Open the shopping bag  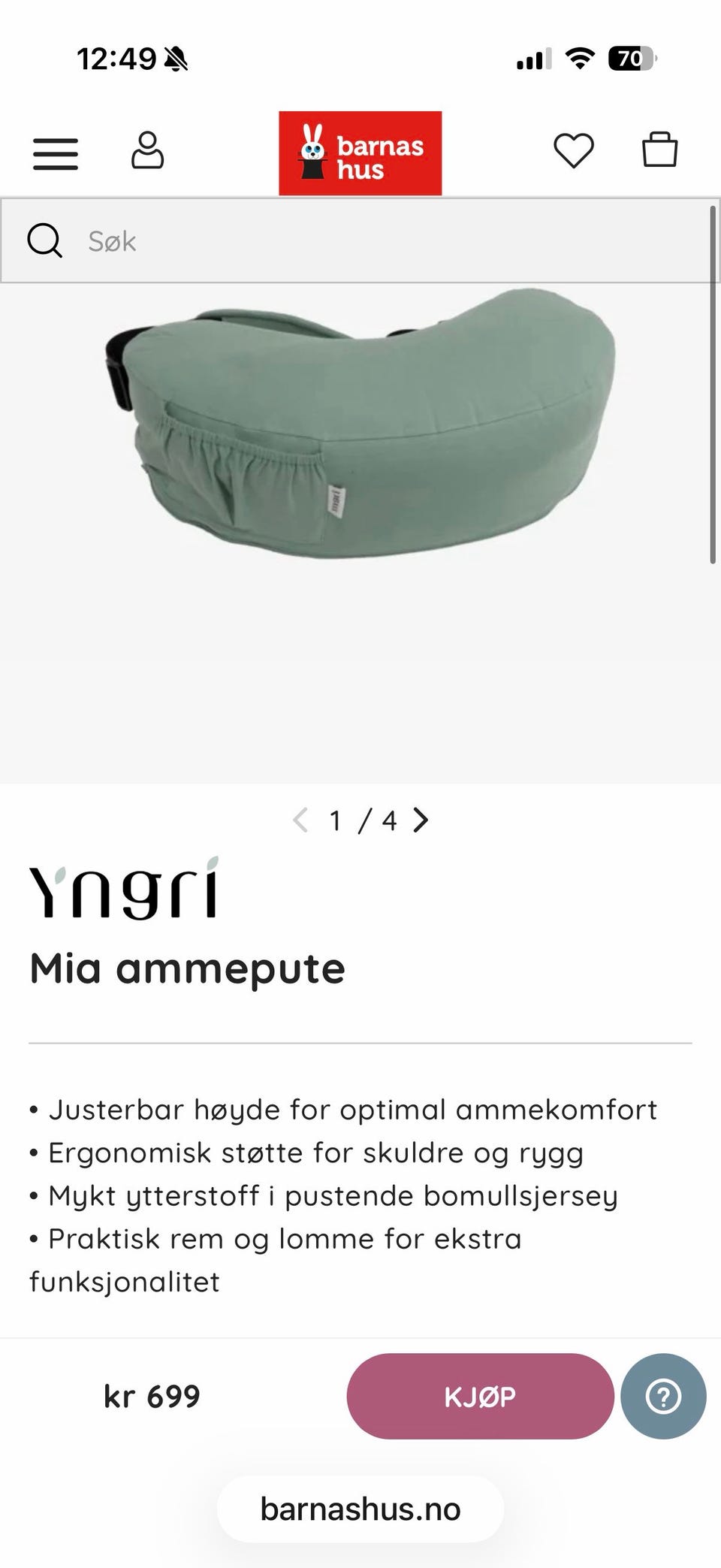tap(659, 150)
